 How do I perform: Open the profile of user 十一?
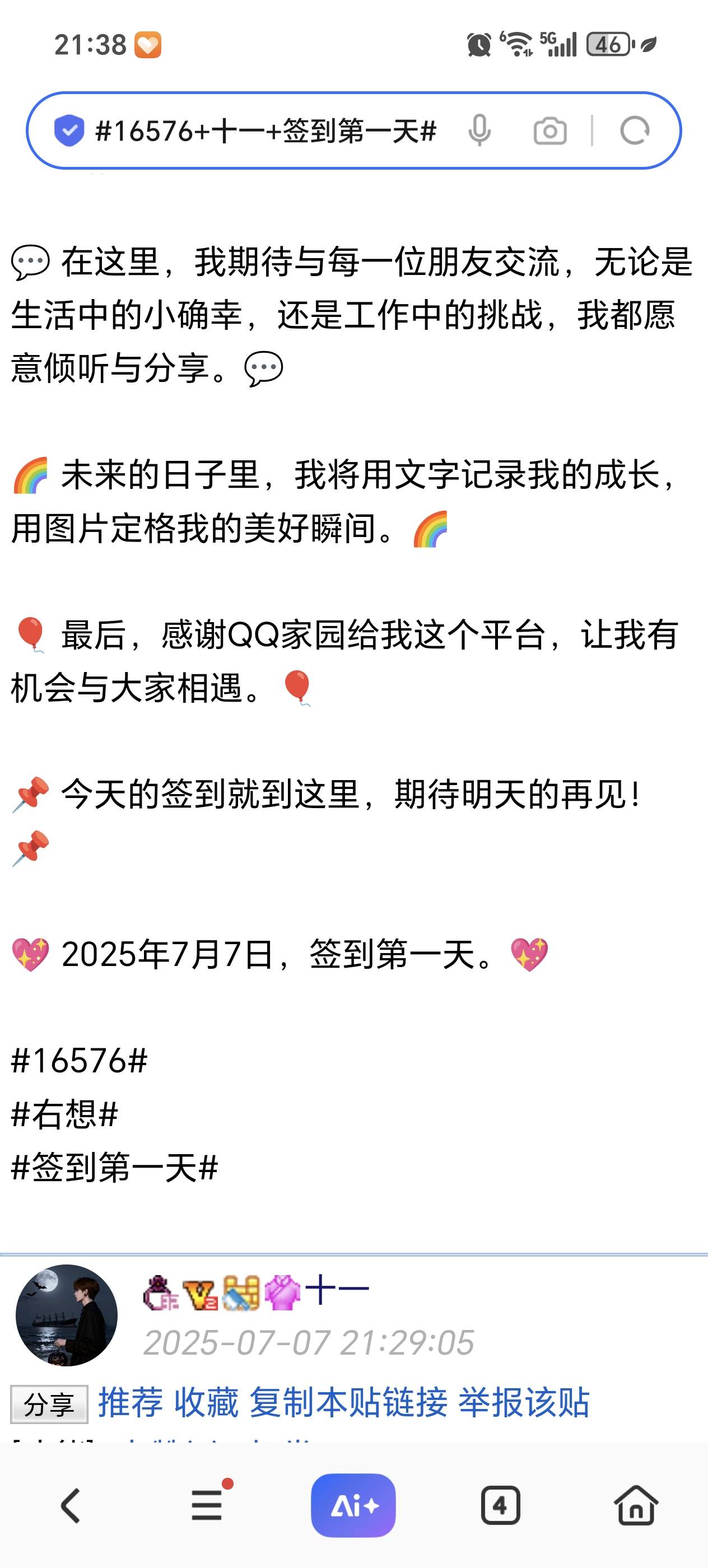pos(337,1290)
